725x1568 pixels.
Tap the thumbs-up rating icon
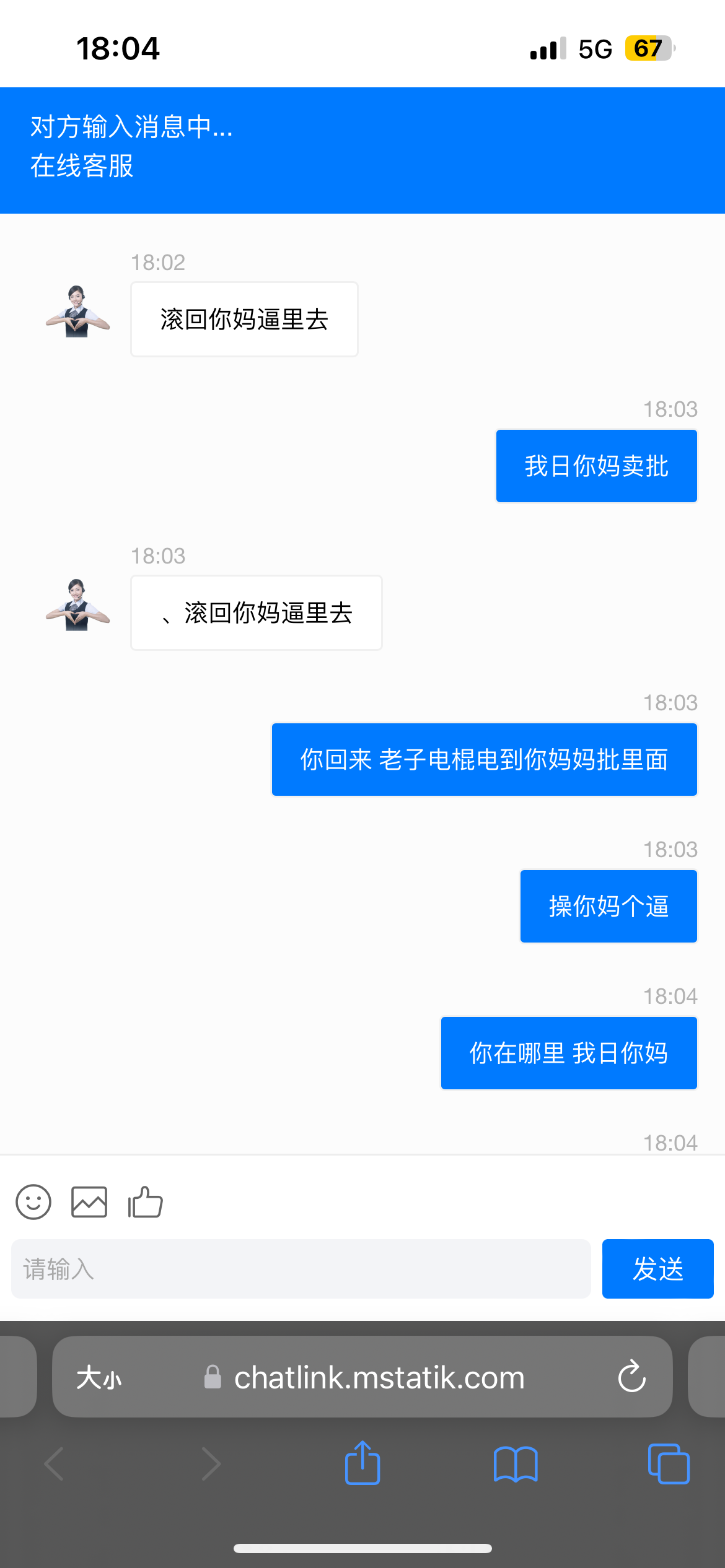click(x=145, y=1202)
